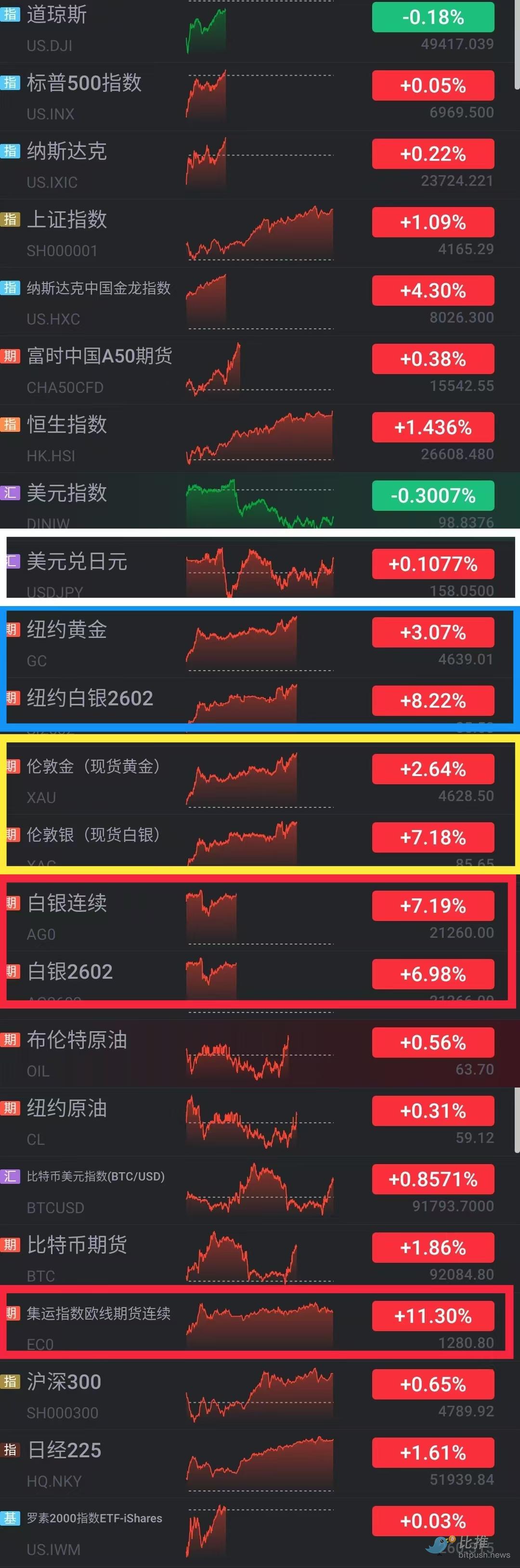View 纽约黄金 futures details
This screenshot has width=520, height=1568.
[x=67, y=629]
